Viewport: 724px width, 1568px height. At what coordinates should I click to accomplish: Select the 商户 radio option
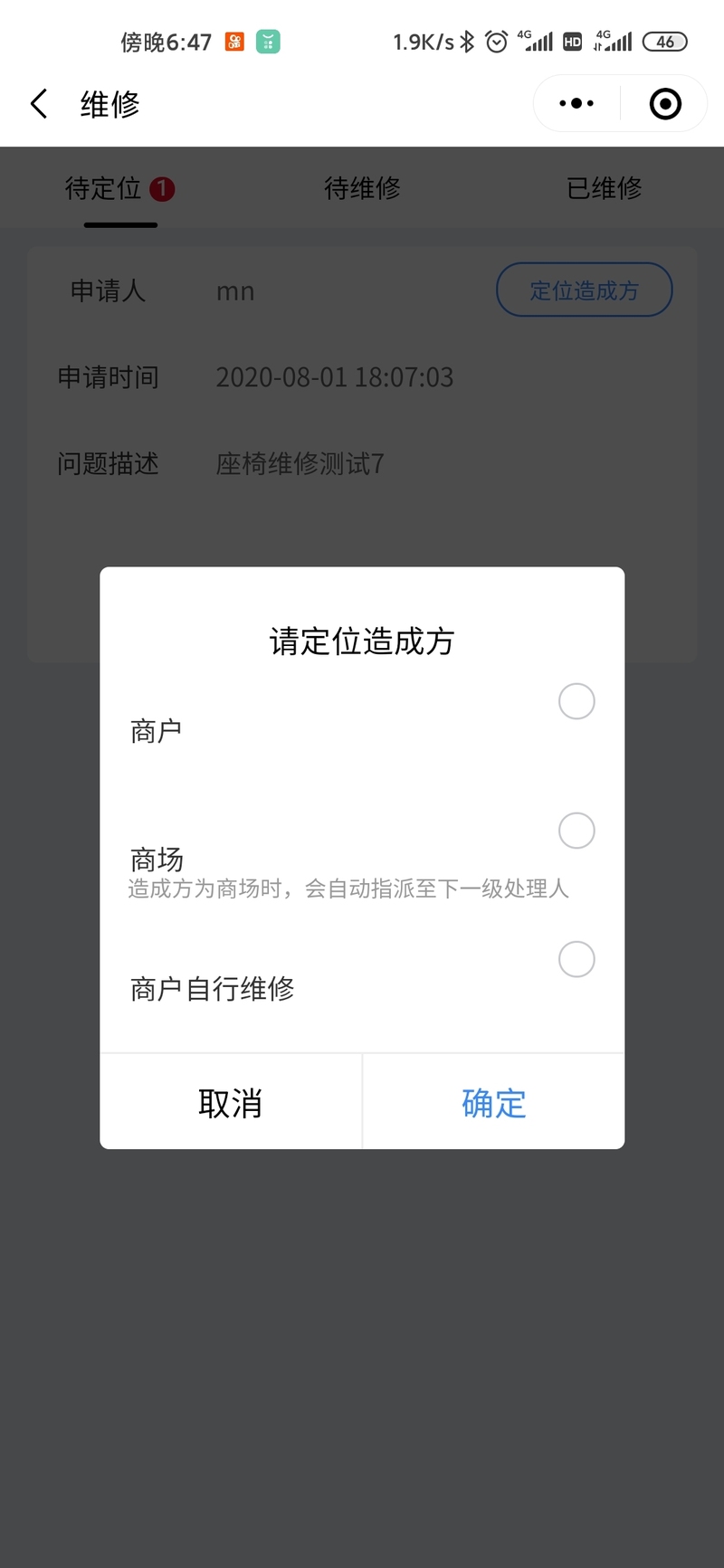(x=576, y=701)
